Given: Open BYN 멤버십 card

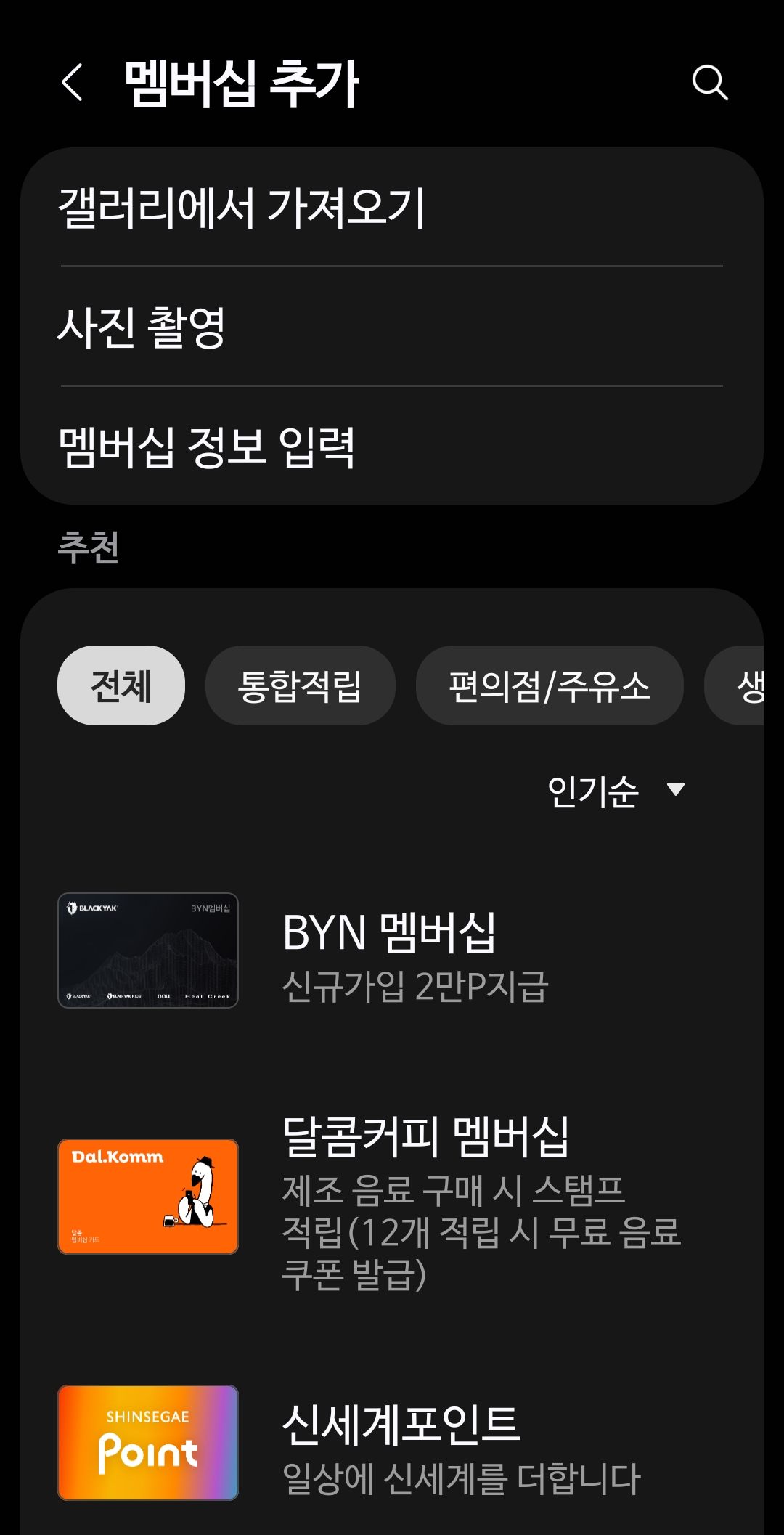Looking at the screenshot, I should pyautogui.click(x=389, y=951).
